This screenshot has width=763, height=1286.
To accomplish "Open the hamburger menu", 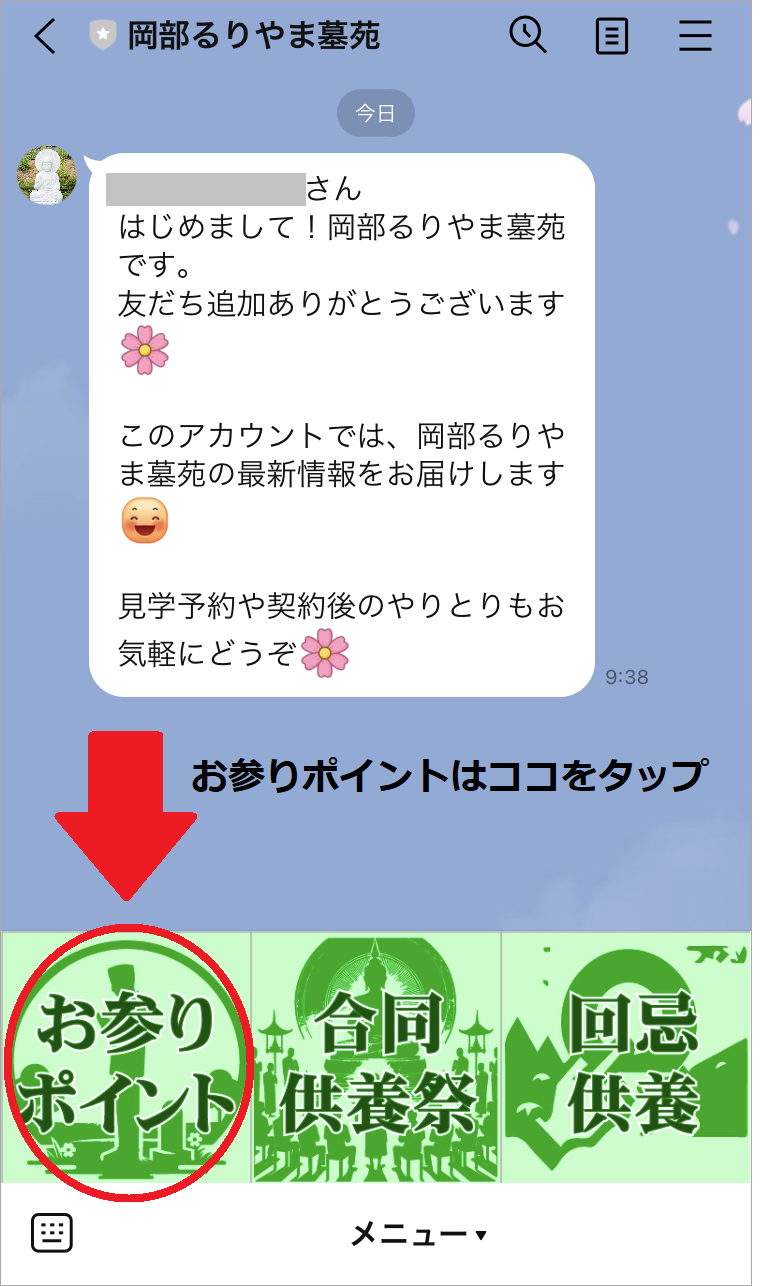I will (x=695, y=37).
